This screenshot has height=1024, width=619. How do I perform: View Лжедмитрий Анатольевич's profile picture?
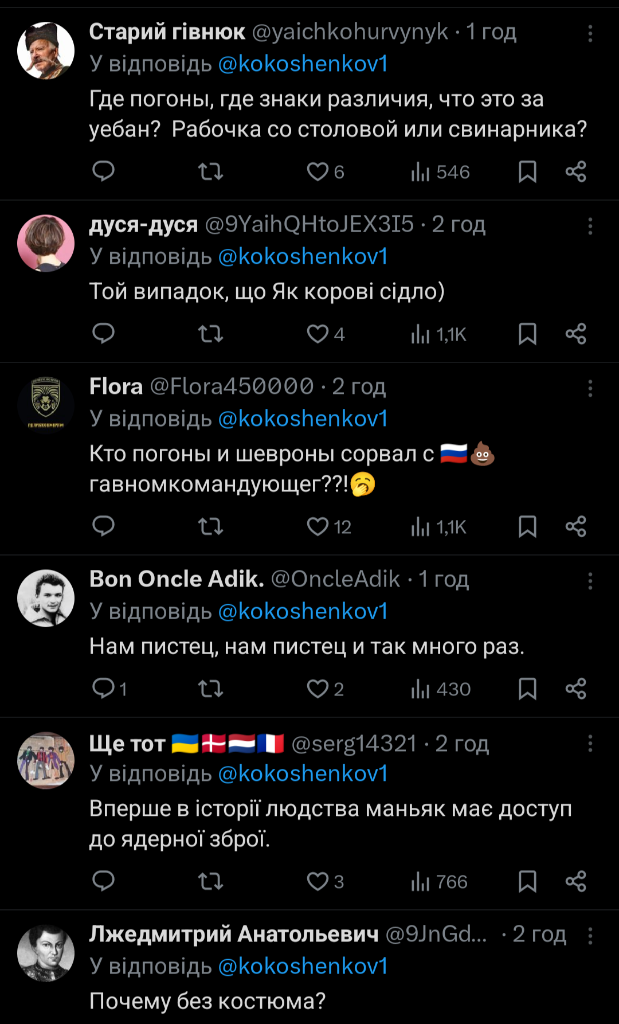click(x=46, y=953)
